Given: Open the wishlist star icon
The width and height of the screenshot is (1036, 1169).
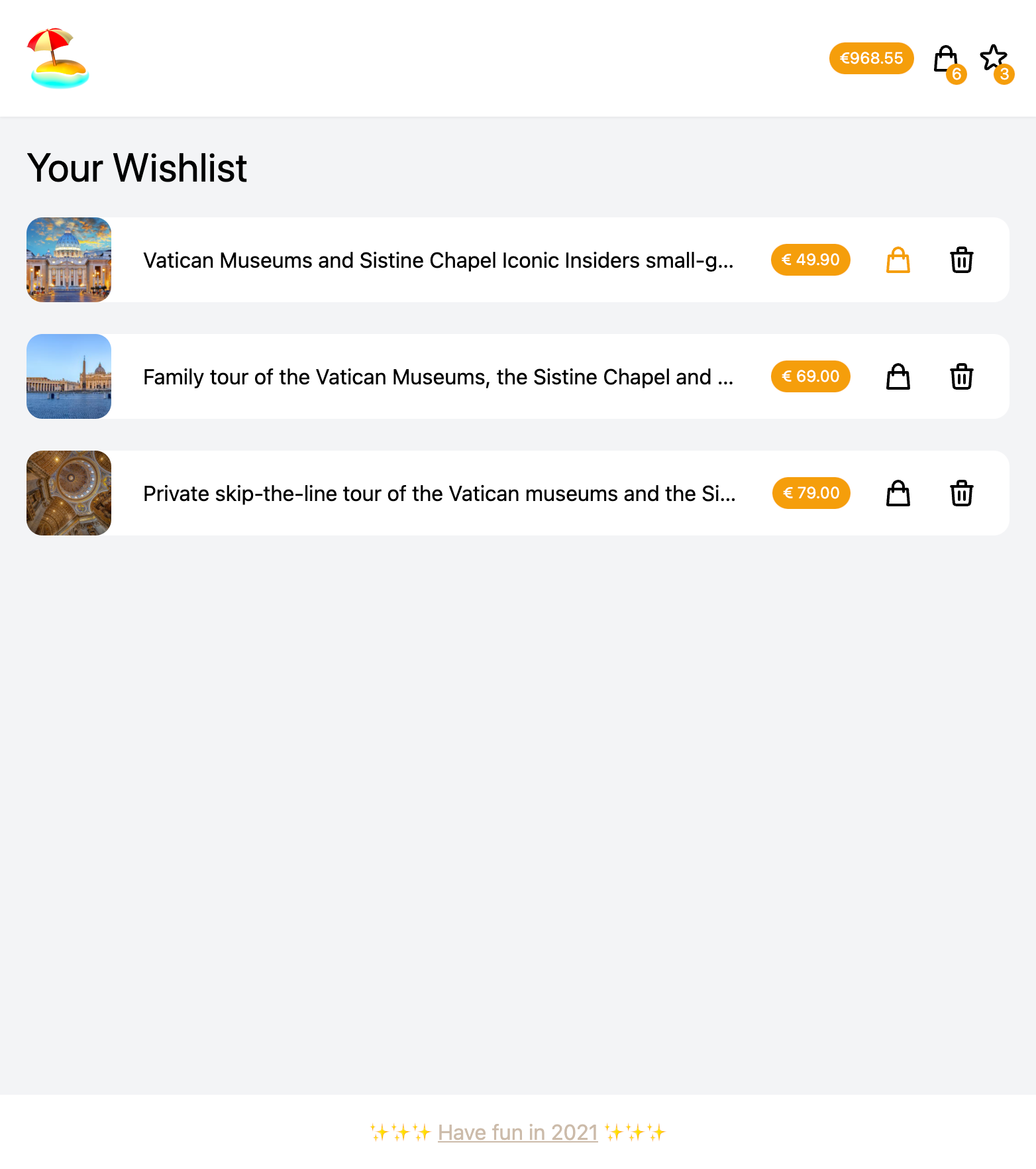Looking at the screenshot, I should coord(994,58).
